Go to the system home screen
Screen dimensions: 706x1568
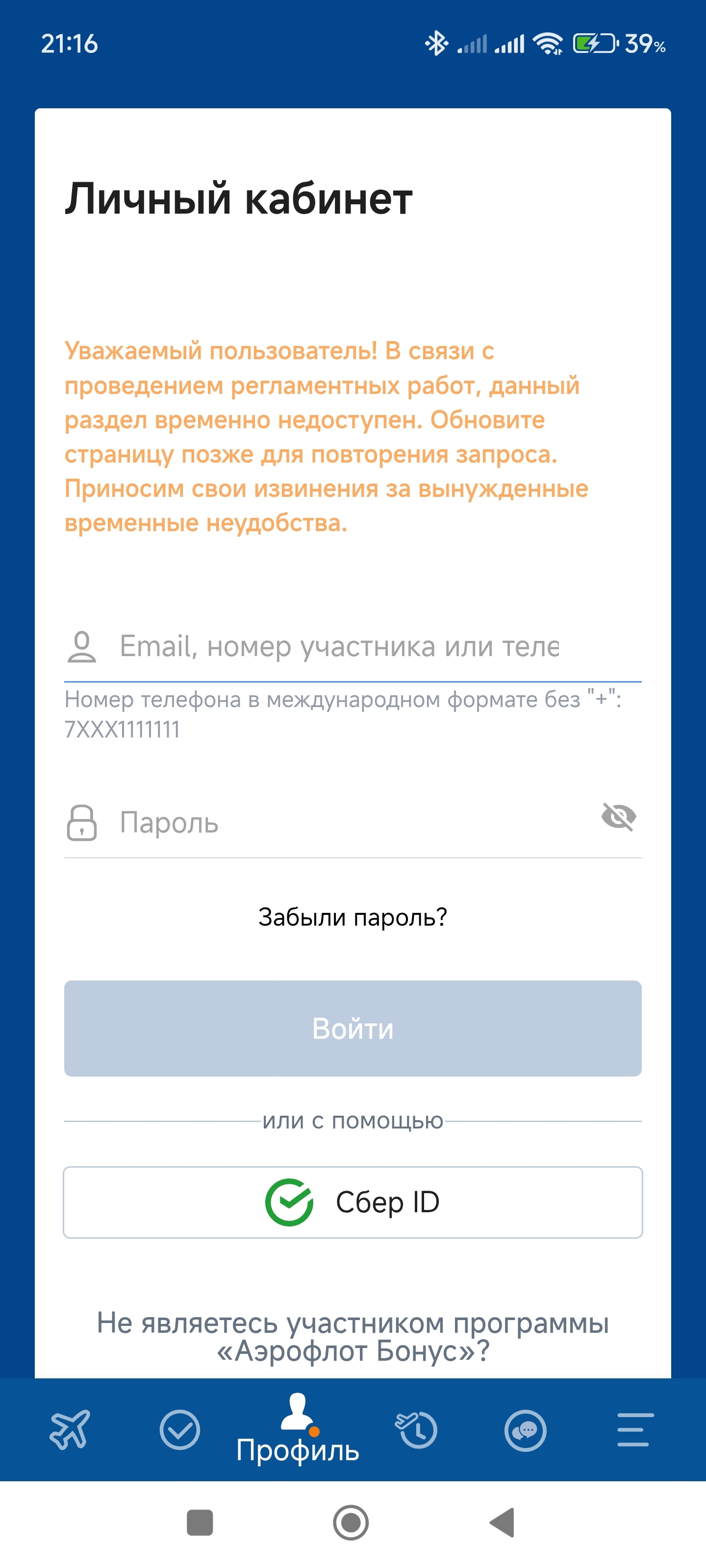tap(351, 1522)
